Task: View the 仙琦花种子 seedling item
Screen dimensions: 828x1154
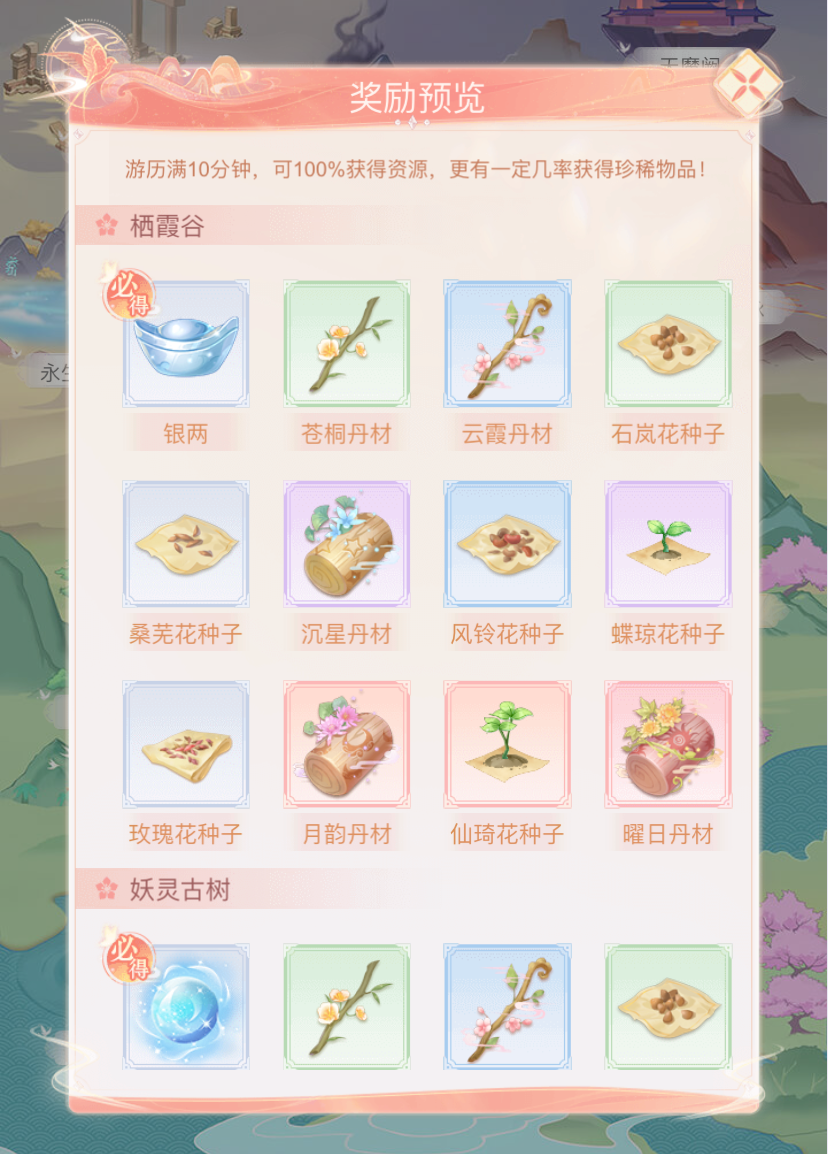Action: click(x=507, y=745)
